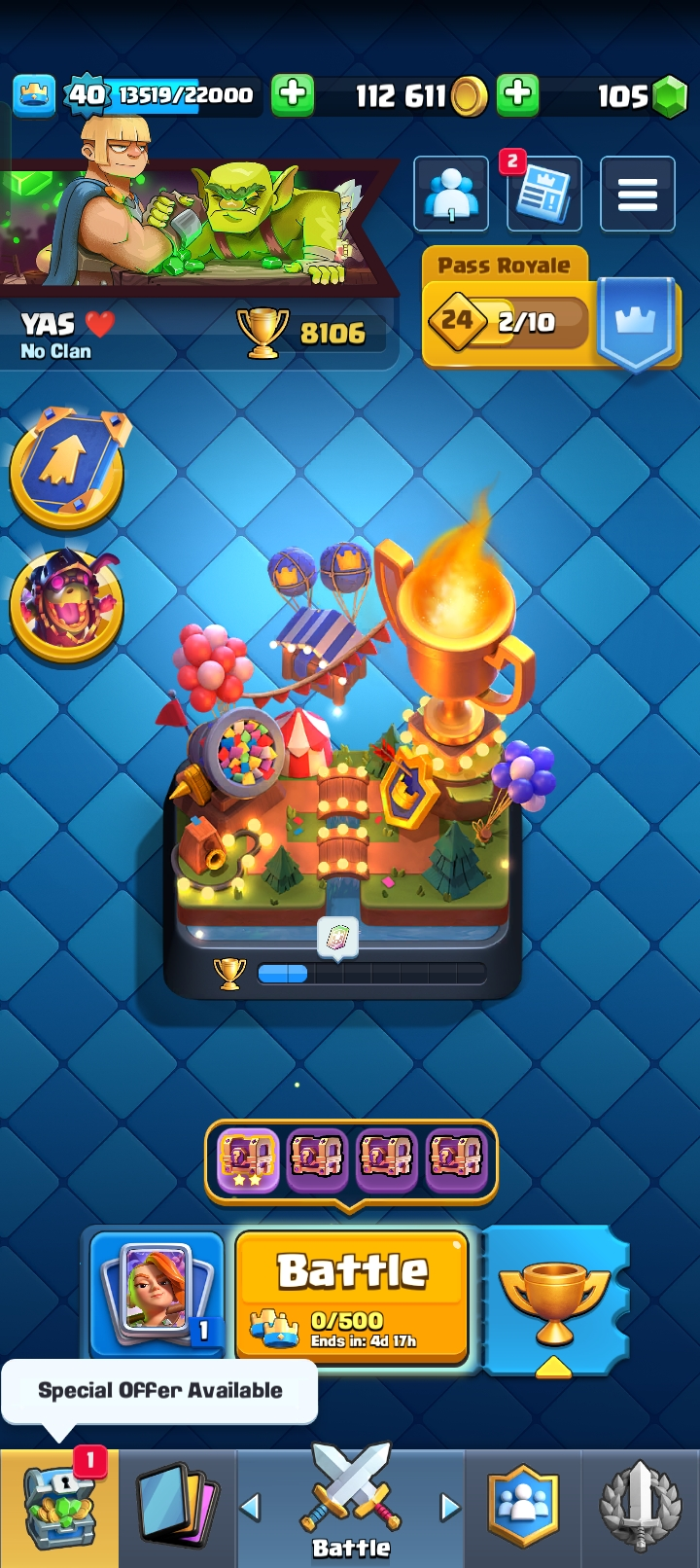Open the Events tab with sword emblem
The height and width of the screenshot is (1568, 700).
640,1508
